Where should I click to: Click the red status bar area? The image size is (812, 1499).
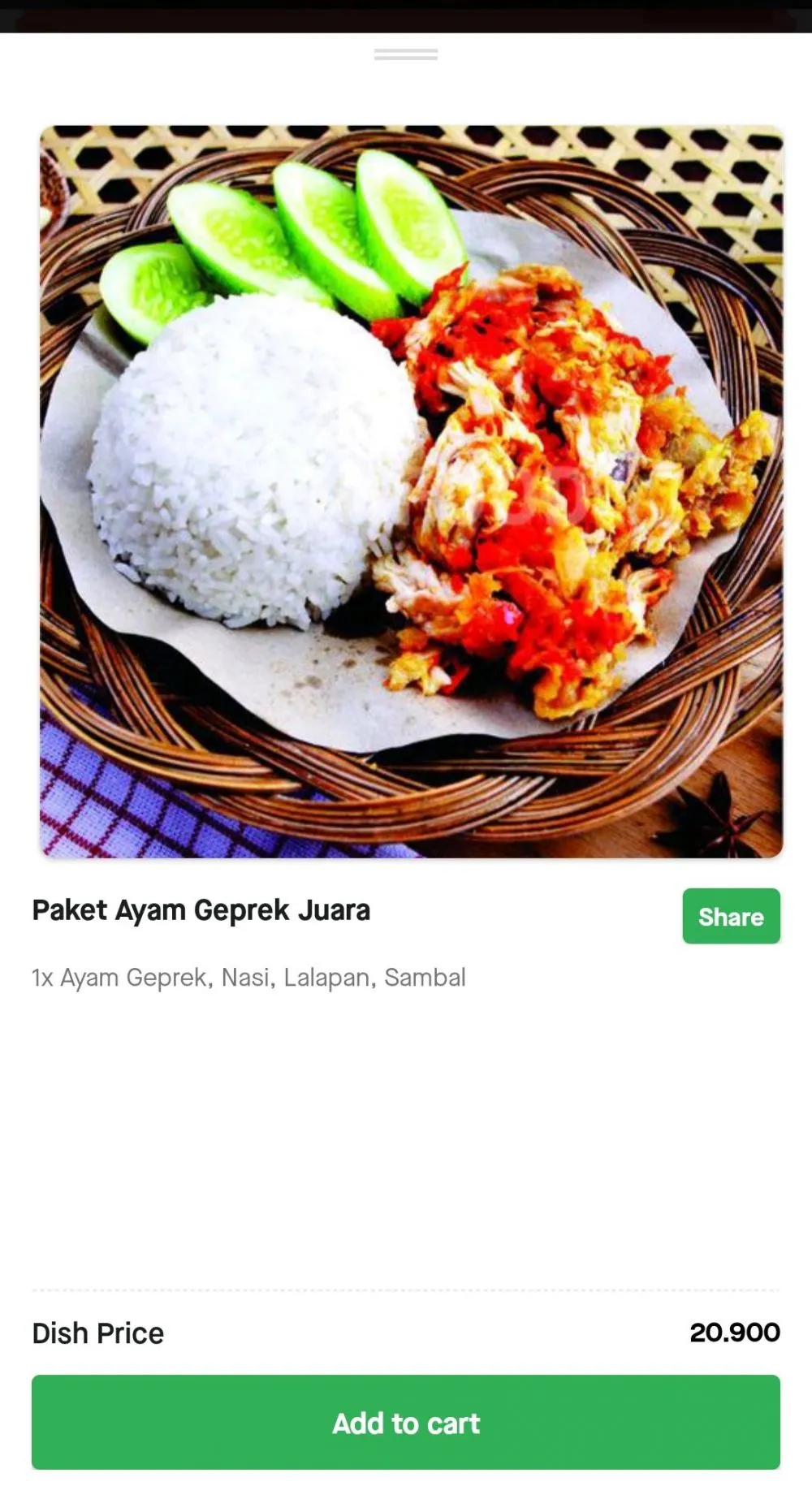[x=406, y=12]
